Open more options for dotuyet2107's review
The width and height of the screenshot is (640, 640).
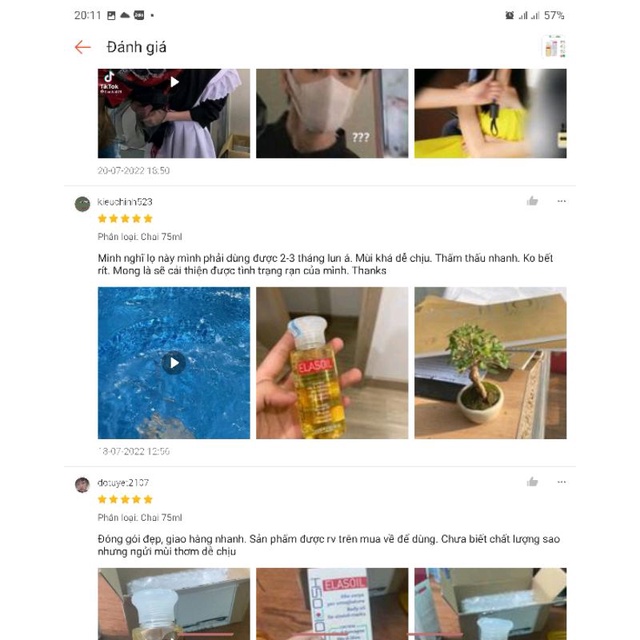562,482
